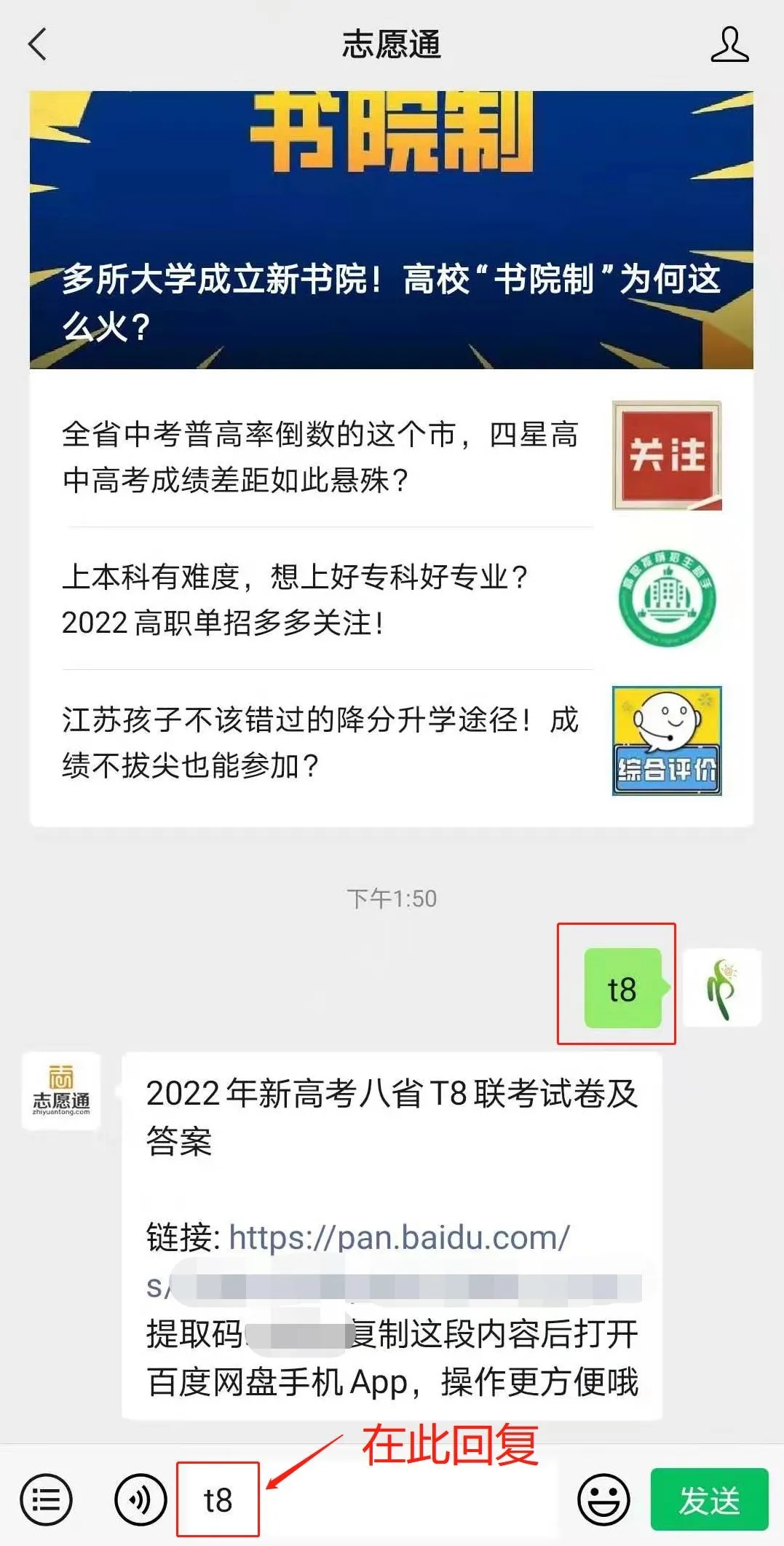Open the 书院制 featured article banner
Viewport: 784px width, 1546px height.
392,229
